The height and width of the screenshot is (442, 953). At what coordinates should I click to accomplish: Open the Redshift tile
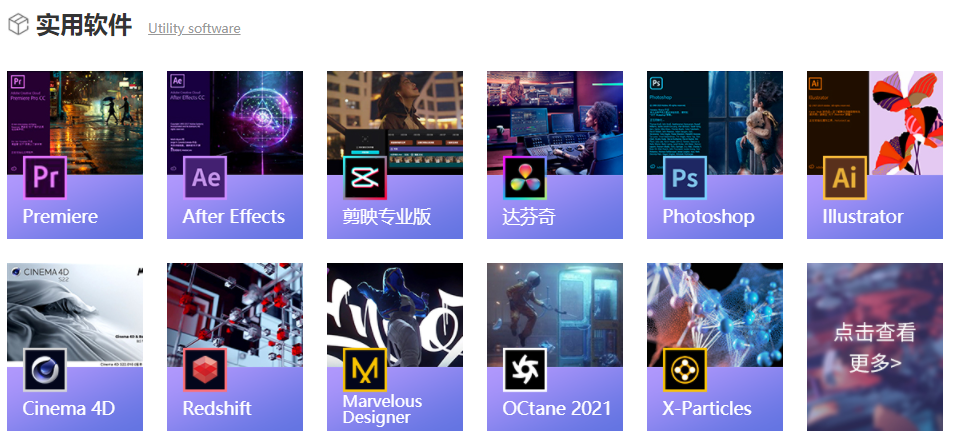click(235, 347)
